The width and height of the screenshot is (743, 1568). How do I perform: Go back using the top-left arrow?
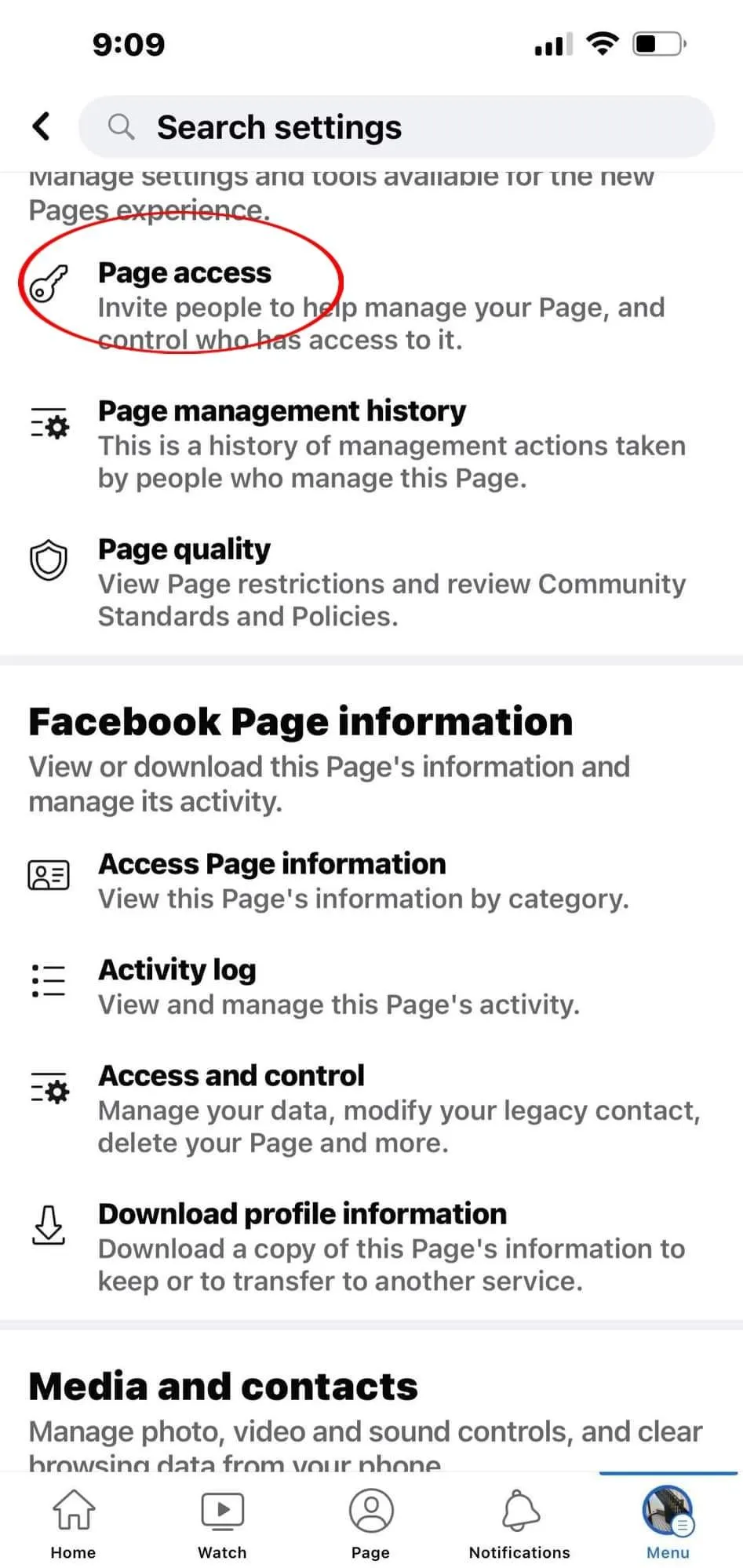(x=41, y=126)
